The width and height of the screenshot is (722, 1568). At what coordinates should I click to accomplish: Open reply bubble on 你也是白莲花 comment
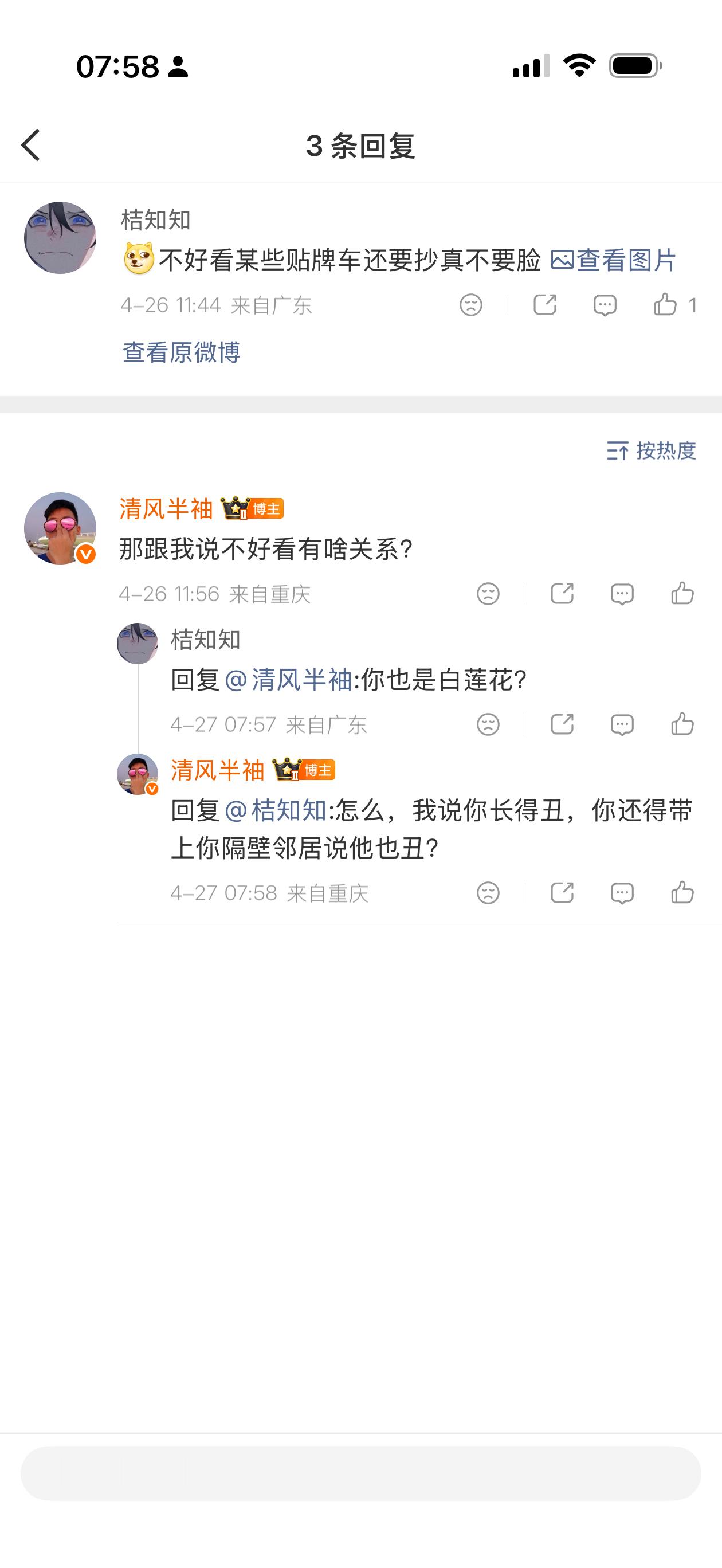coord(622,723)
